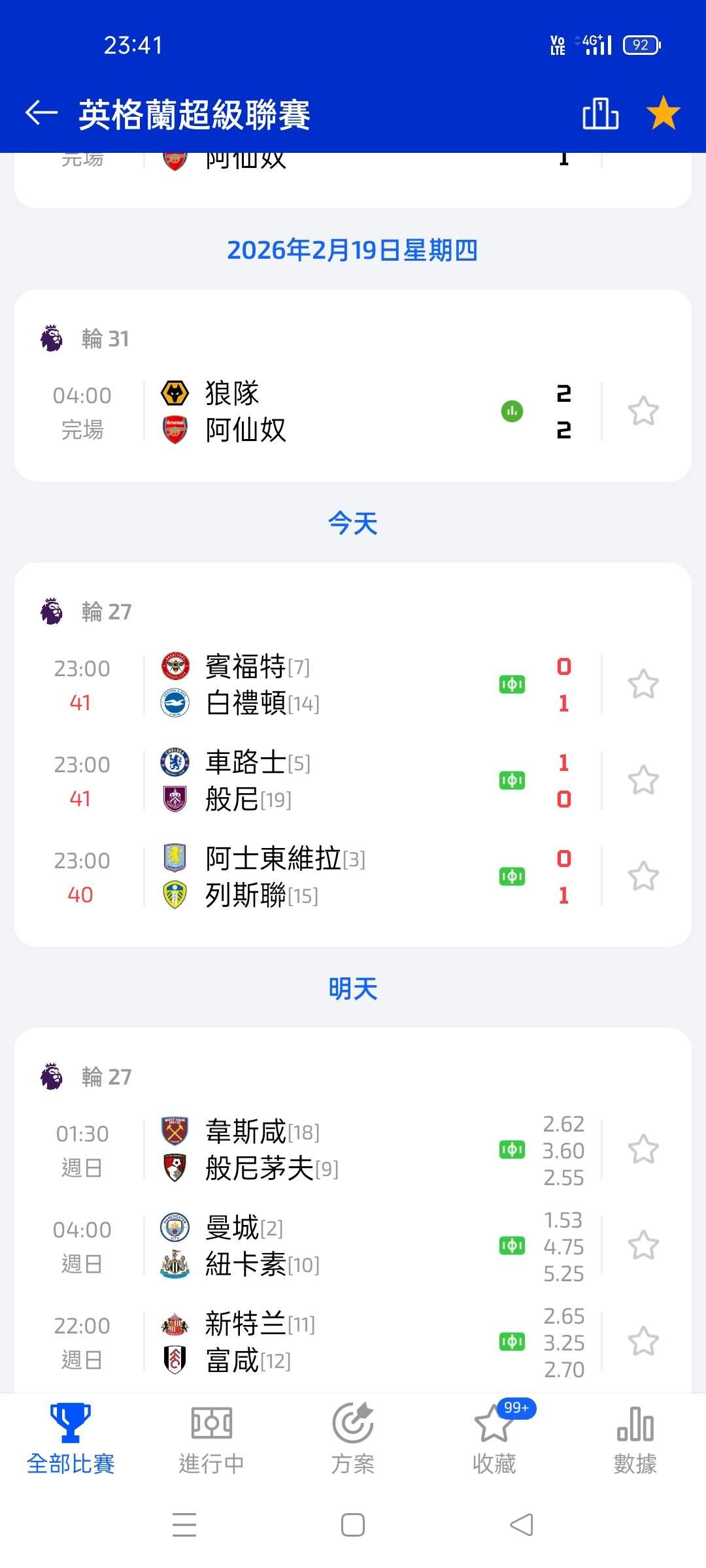Star the 賓福特 vs 白禮頓 match
Viewport: 706px width, 1568px height.
click(643, 685)
